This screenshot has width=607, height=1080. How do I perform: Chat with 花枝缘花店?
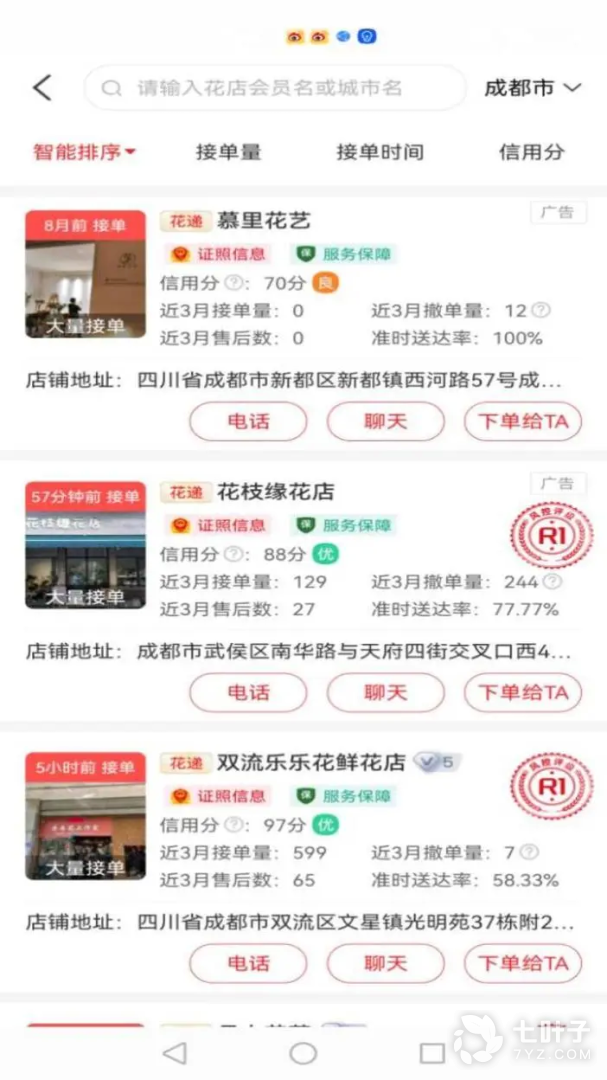point(386,693)
